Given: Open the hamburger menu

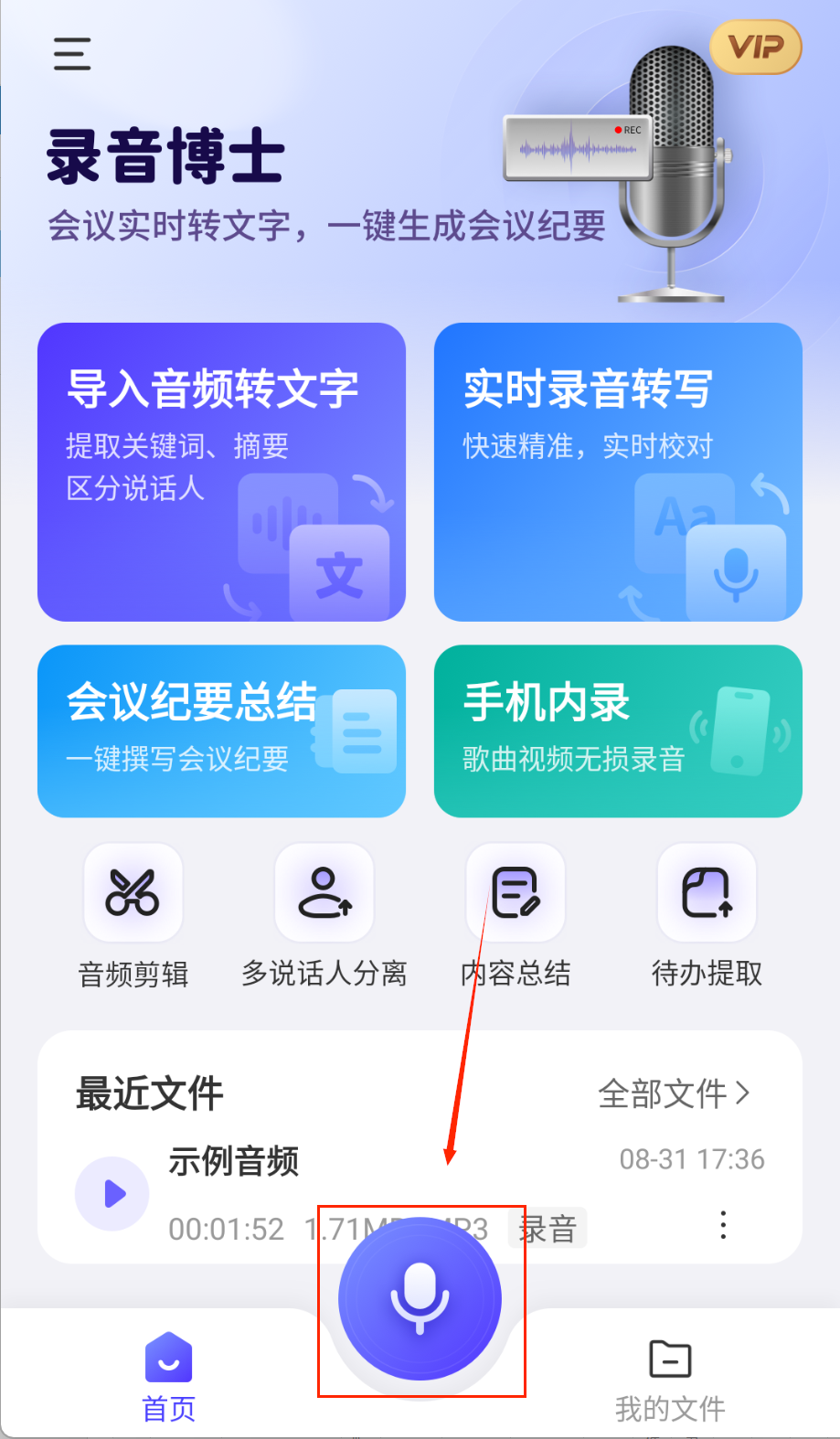Looking at the screenshot, I should 72,55.
